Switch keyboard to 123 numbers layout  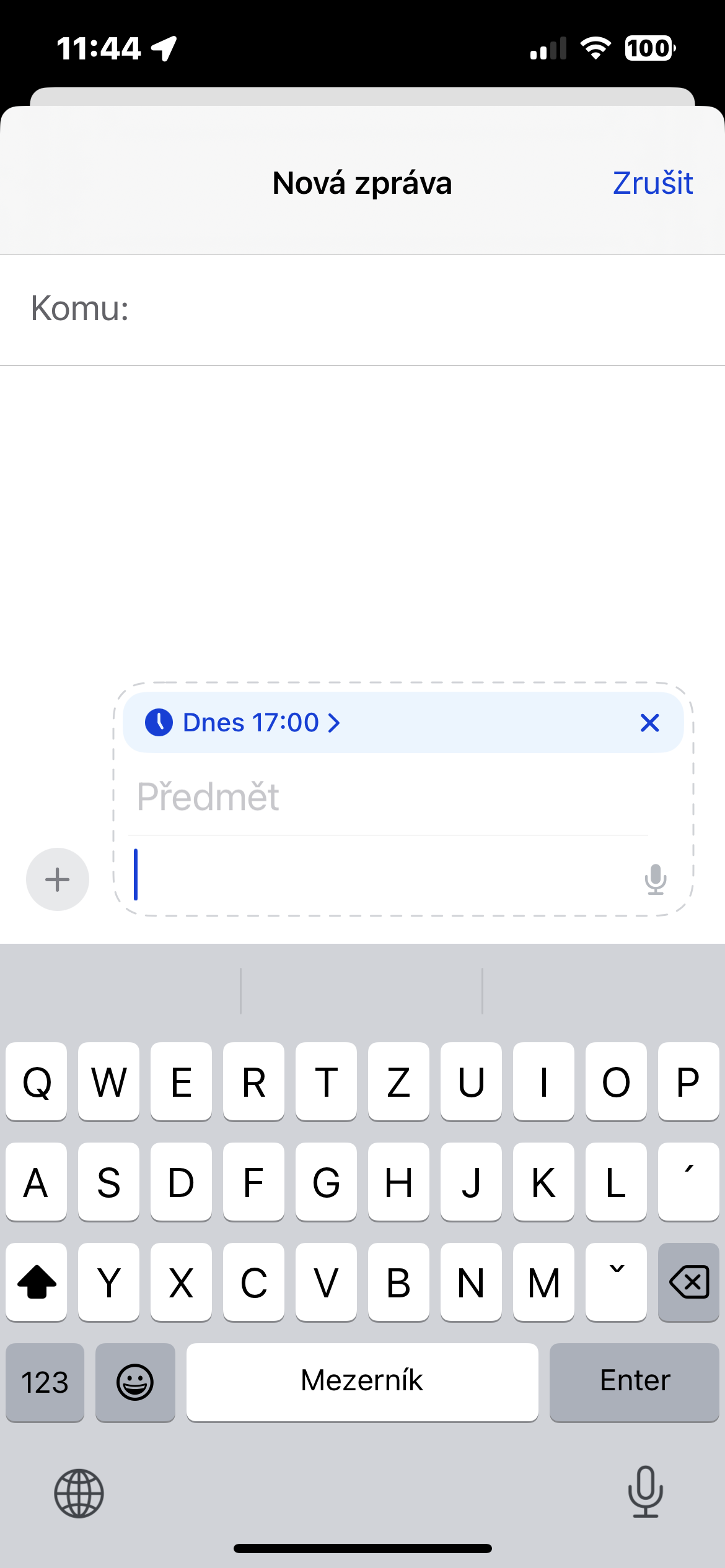(x=45, y=1382)
